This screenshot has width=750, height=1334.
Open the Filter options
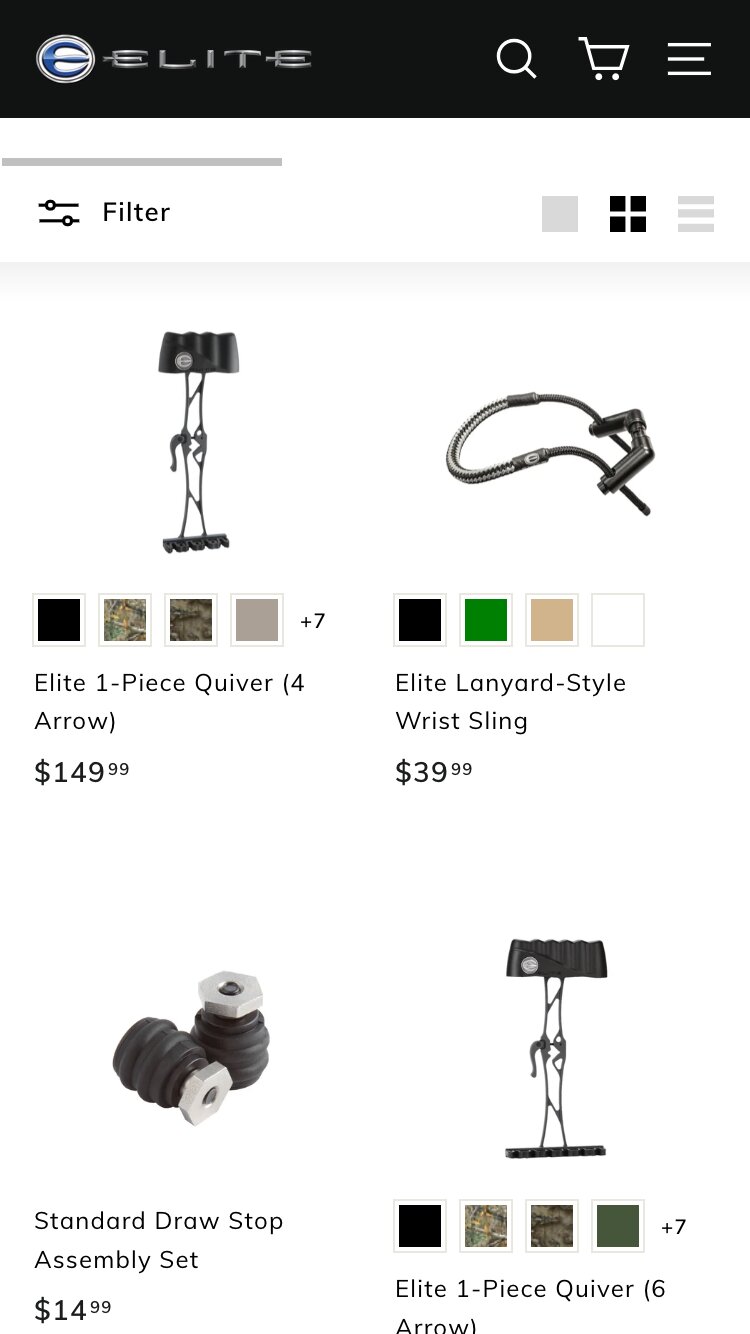pyautogui.click(x=105, y=212)
